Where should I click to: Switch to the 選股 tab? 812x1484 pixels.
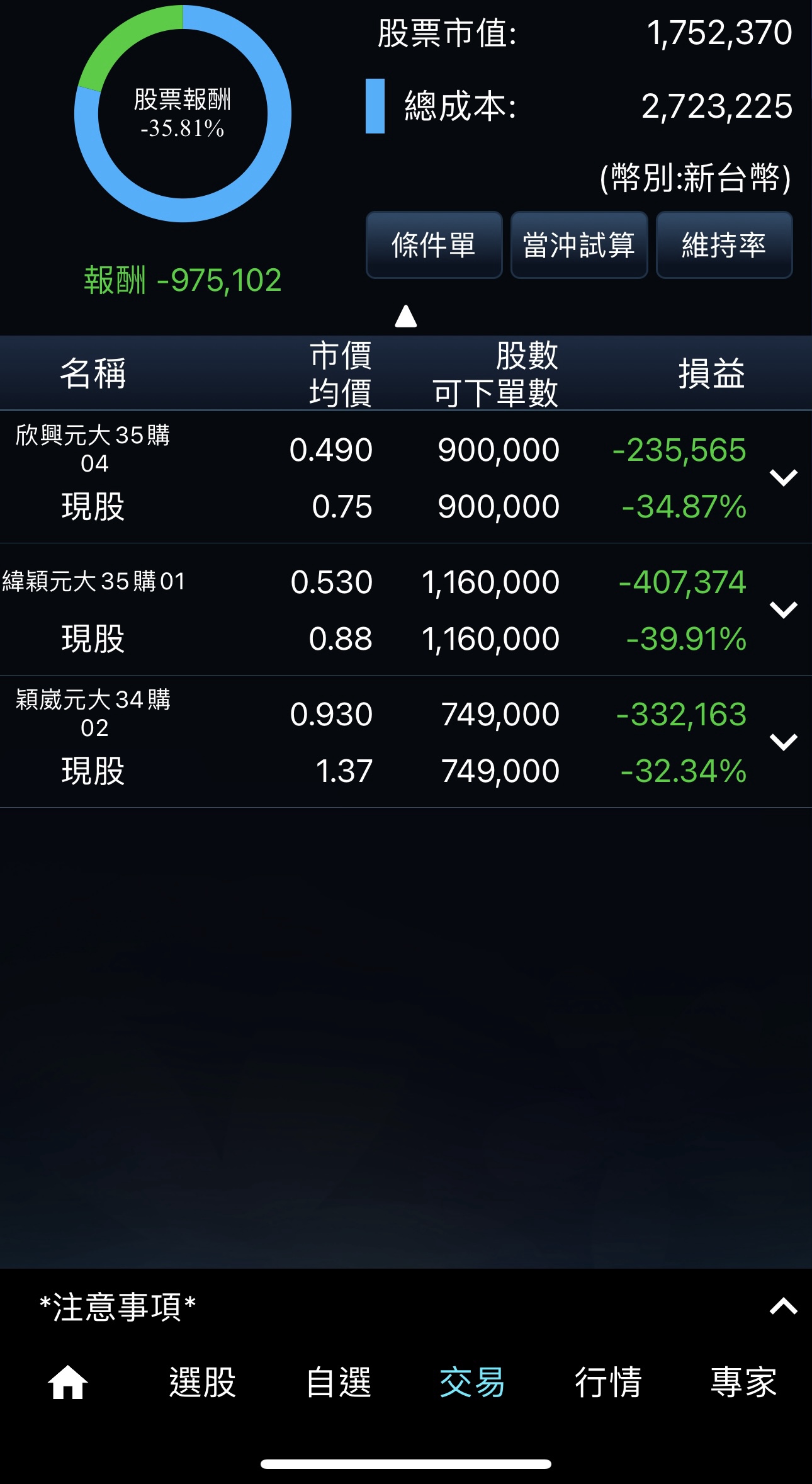[x=203, y=1383]
